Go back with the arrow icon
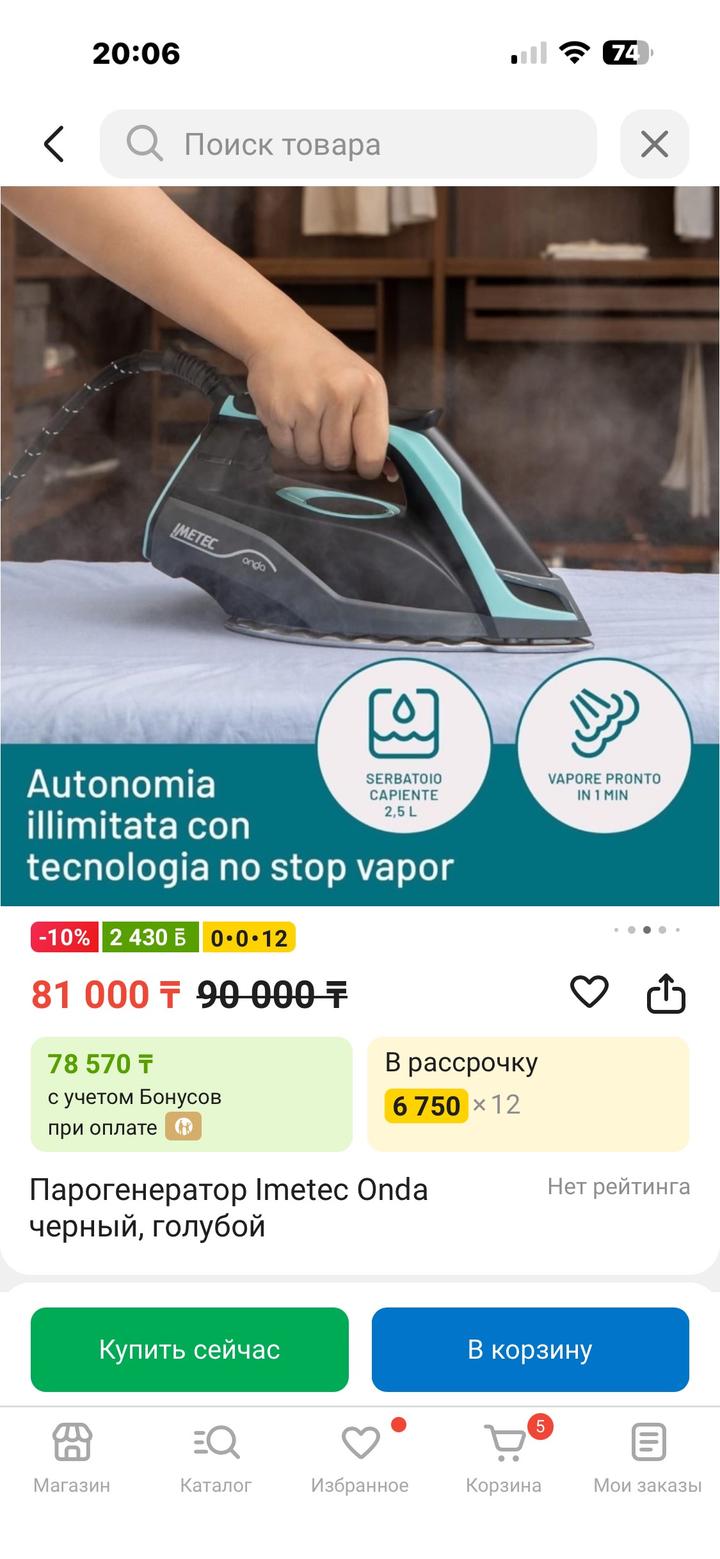The height and width of the screenshot is (1559, 720). 54,144
